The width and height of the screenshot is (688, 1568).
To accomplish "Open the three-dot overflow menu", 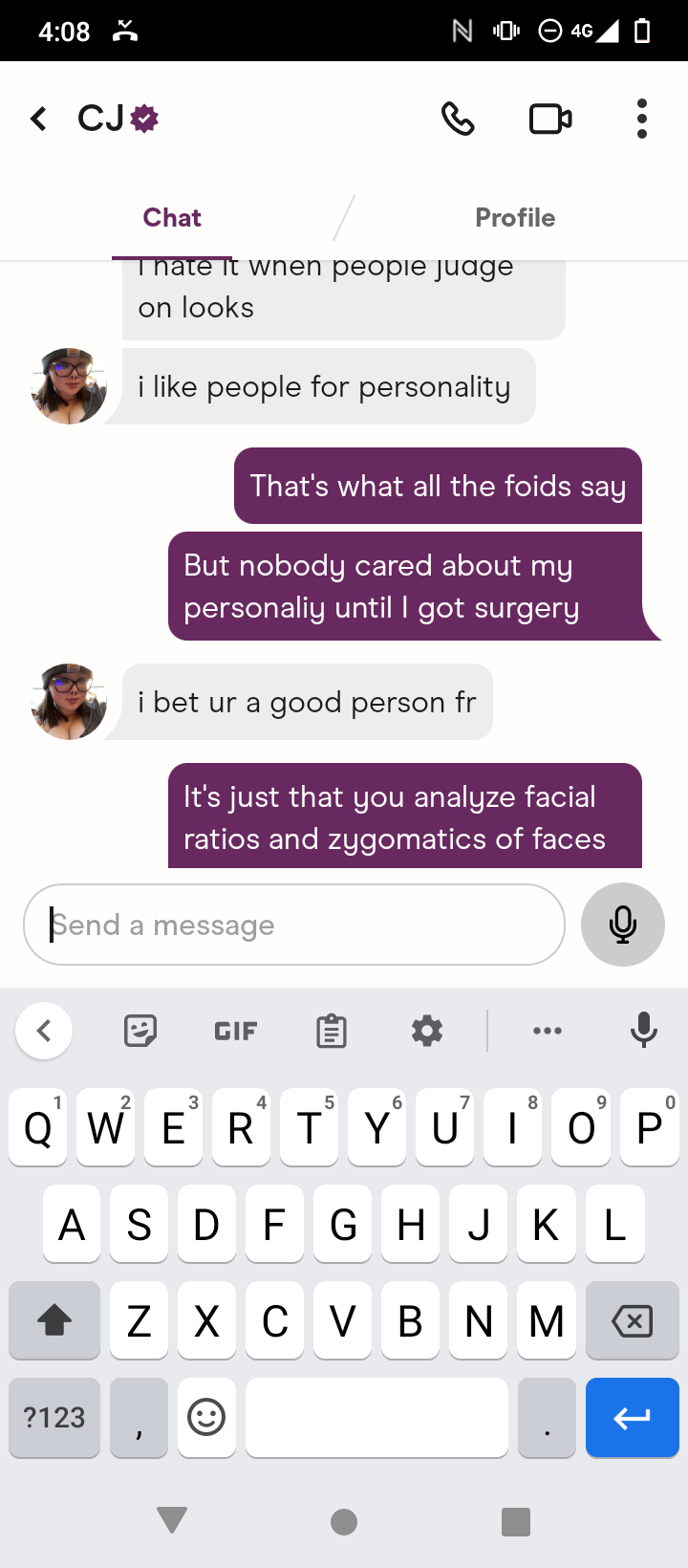I will [642, 119].
